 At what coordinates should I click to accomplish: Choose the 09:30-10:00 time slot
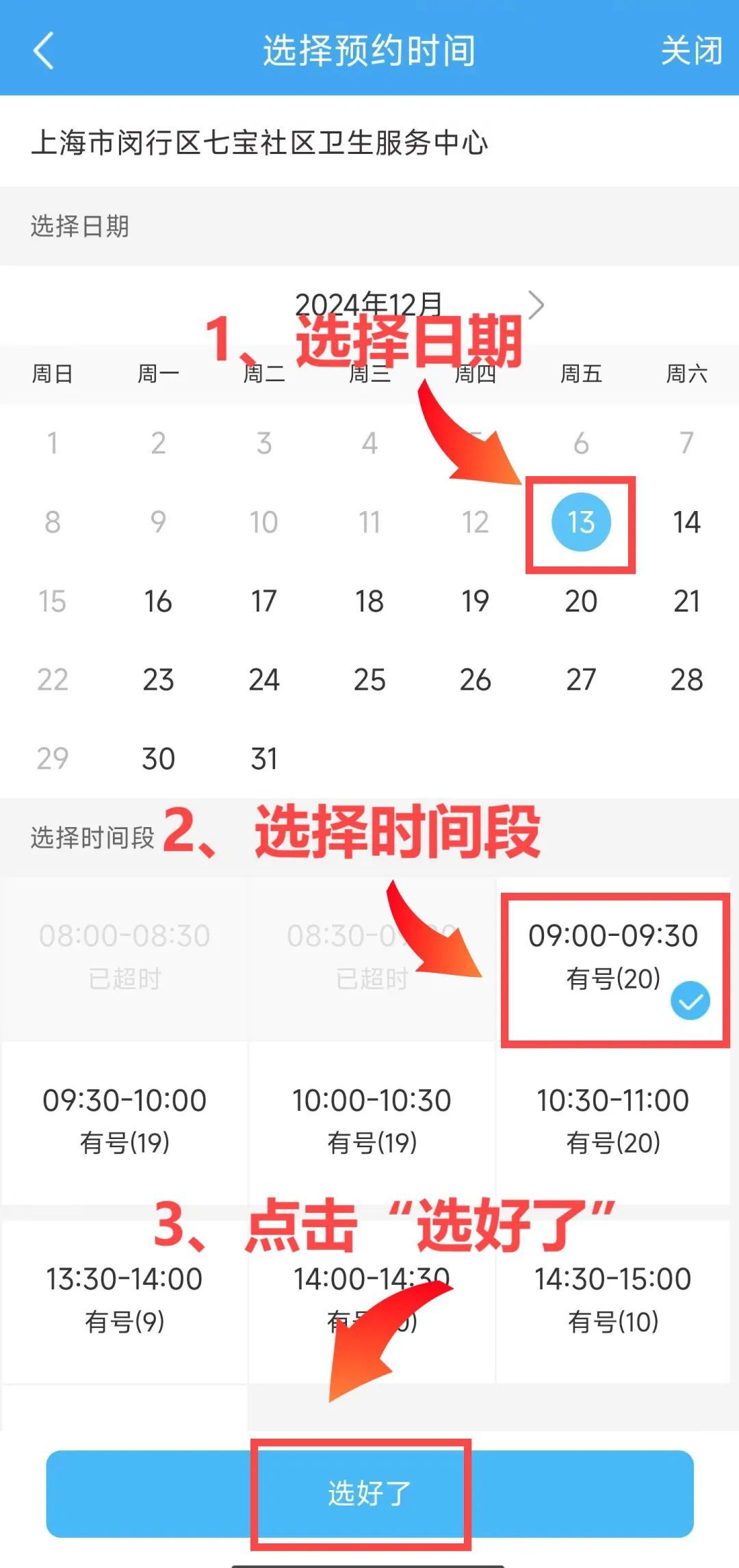coord(125,1123)
